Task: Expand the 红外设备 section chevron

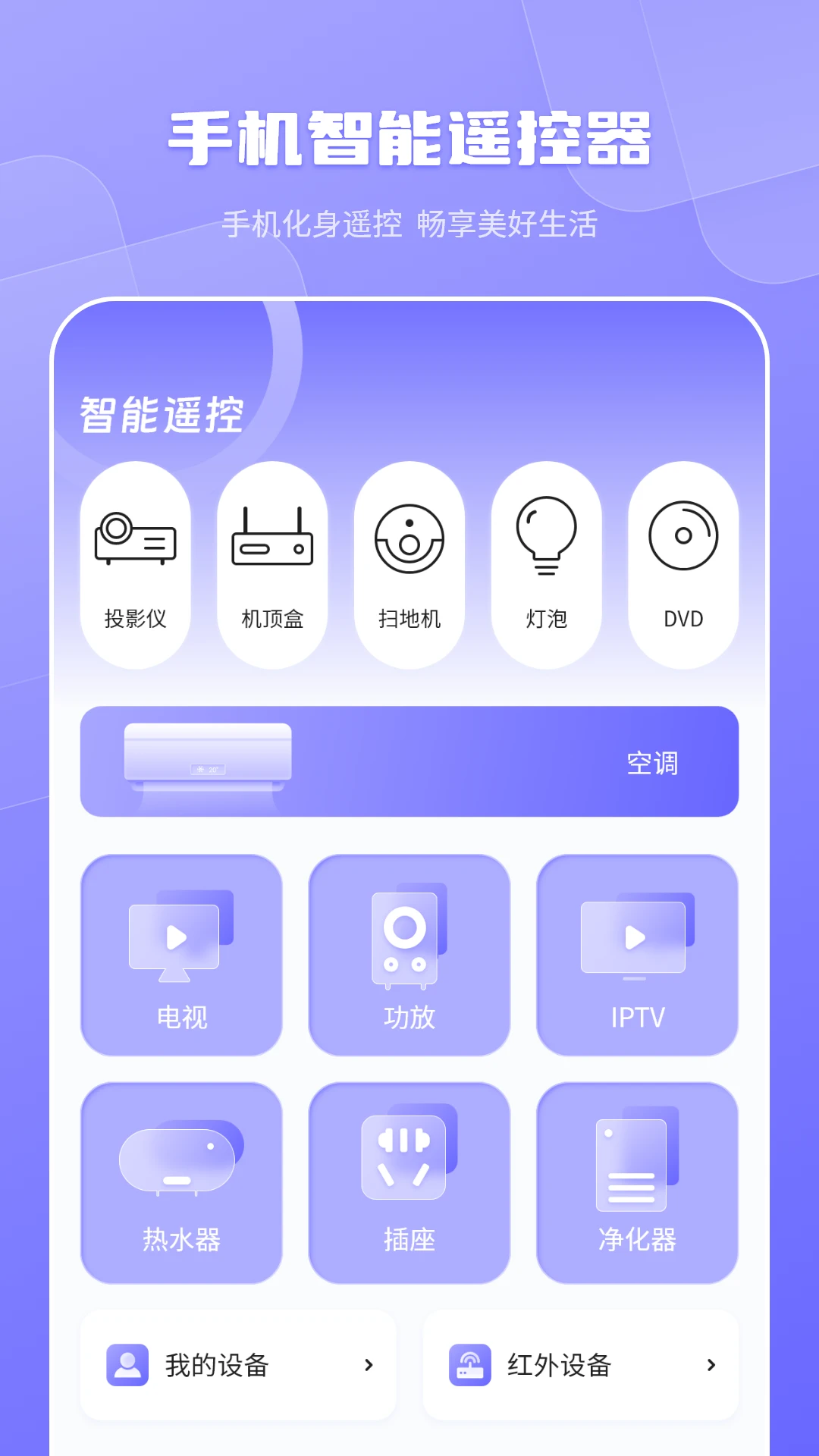Action: coord(711,1367)
